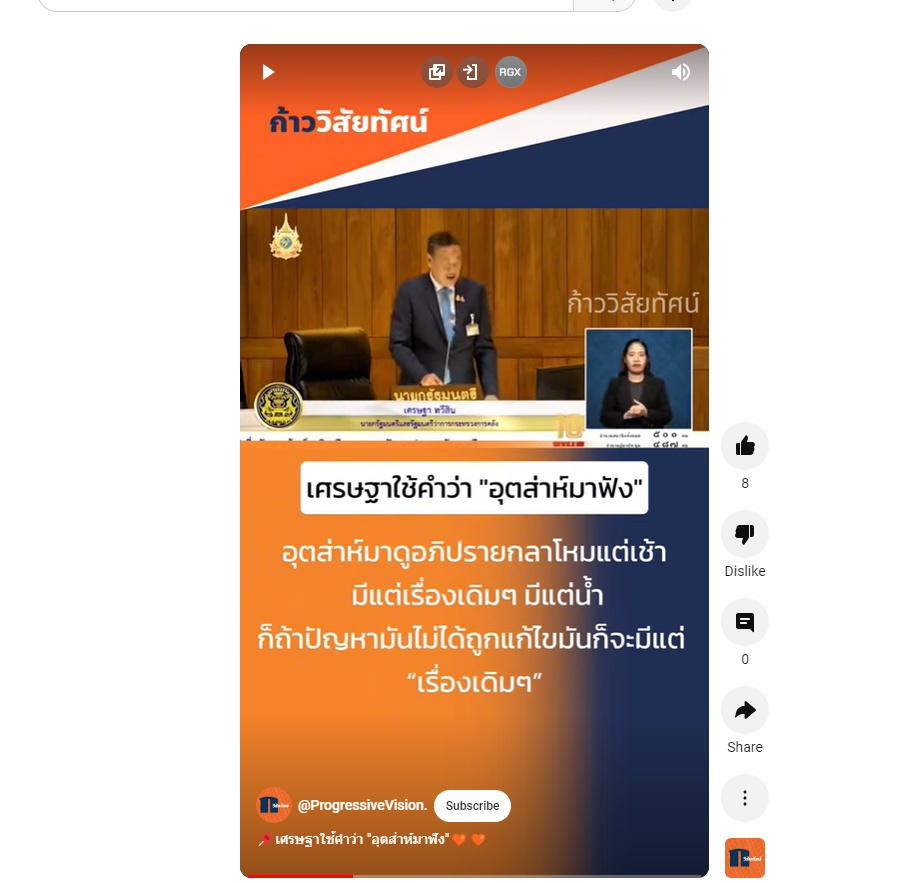Share this Short
924x883 pixels.
pyautogui.click(x=745, y=710)
